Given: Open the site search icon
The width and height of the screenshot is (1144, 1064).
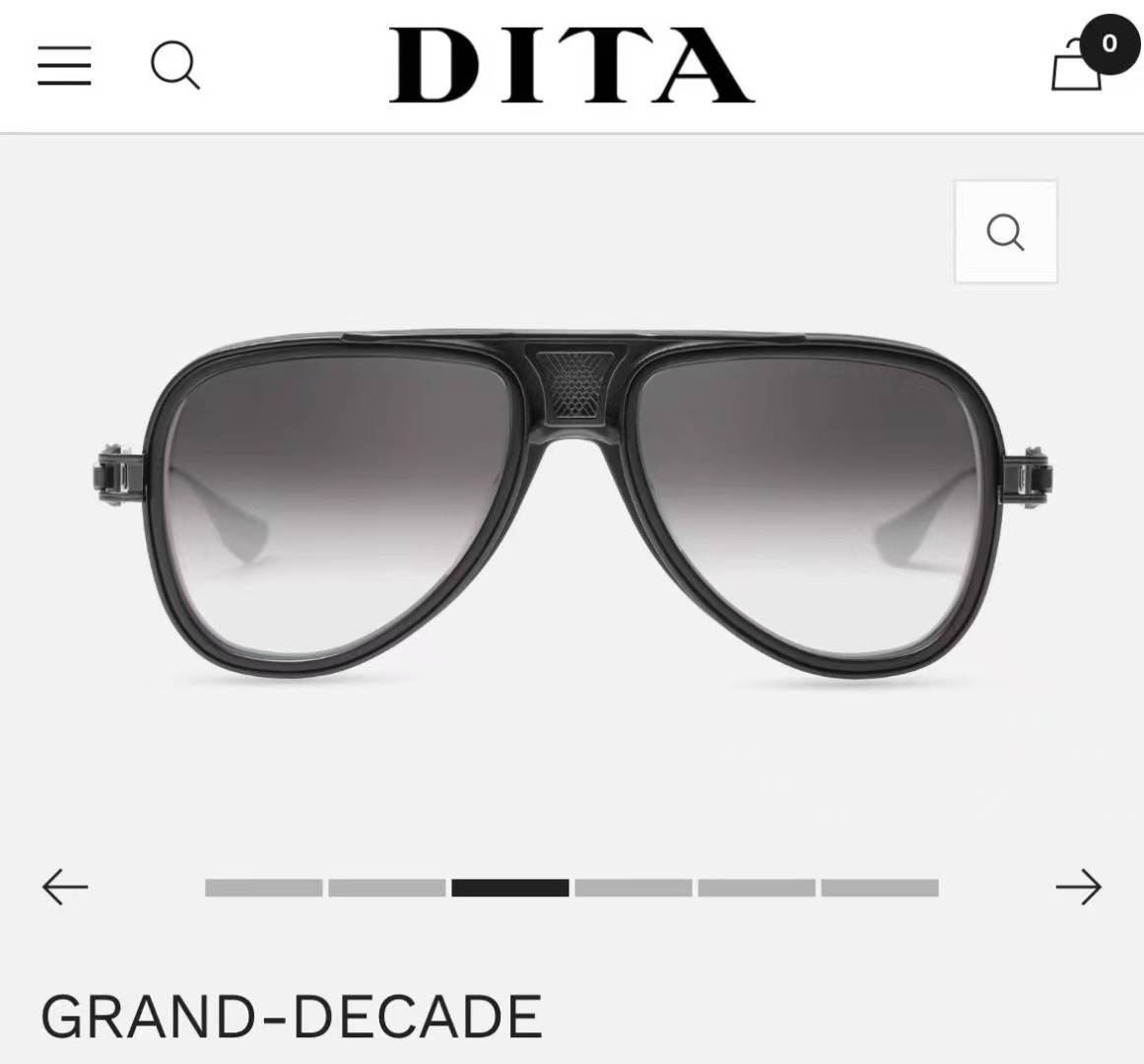Looking at the screenshot, I should click(175, 66).
